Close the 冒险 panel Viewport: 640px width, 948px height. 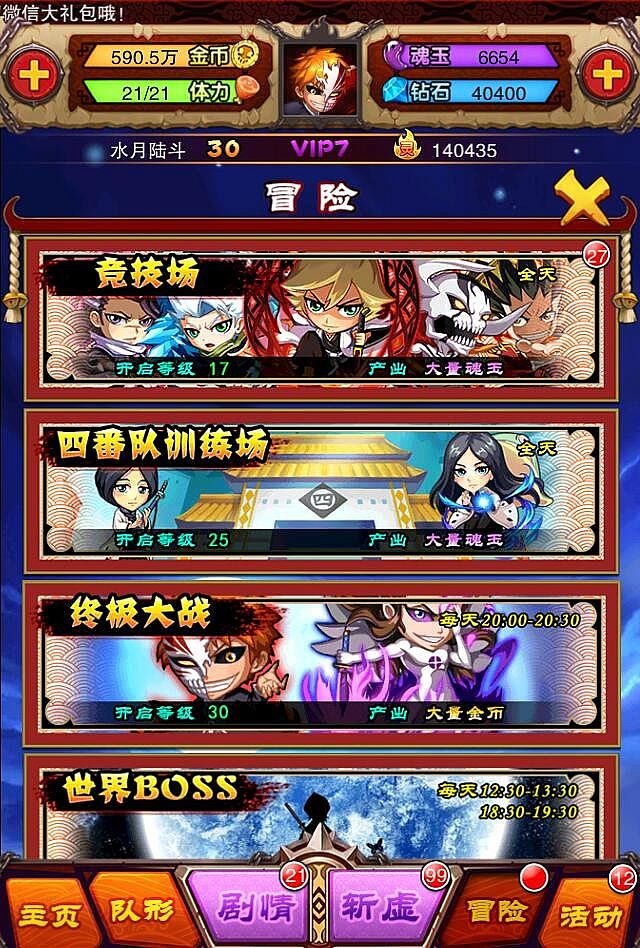click(x=582, y=198)
